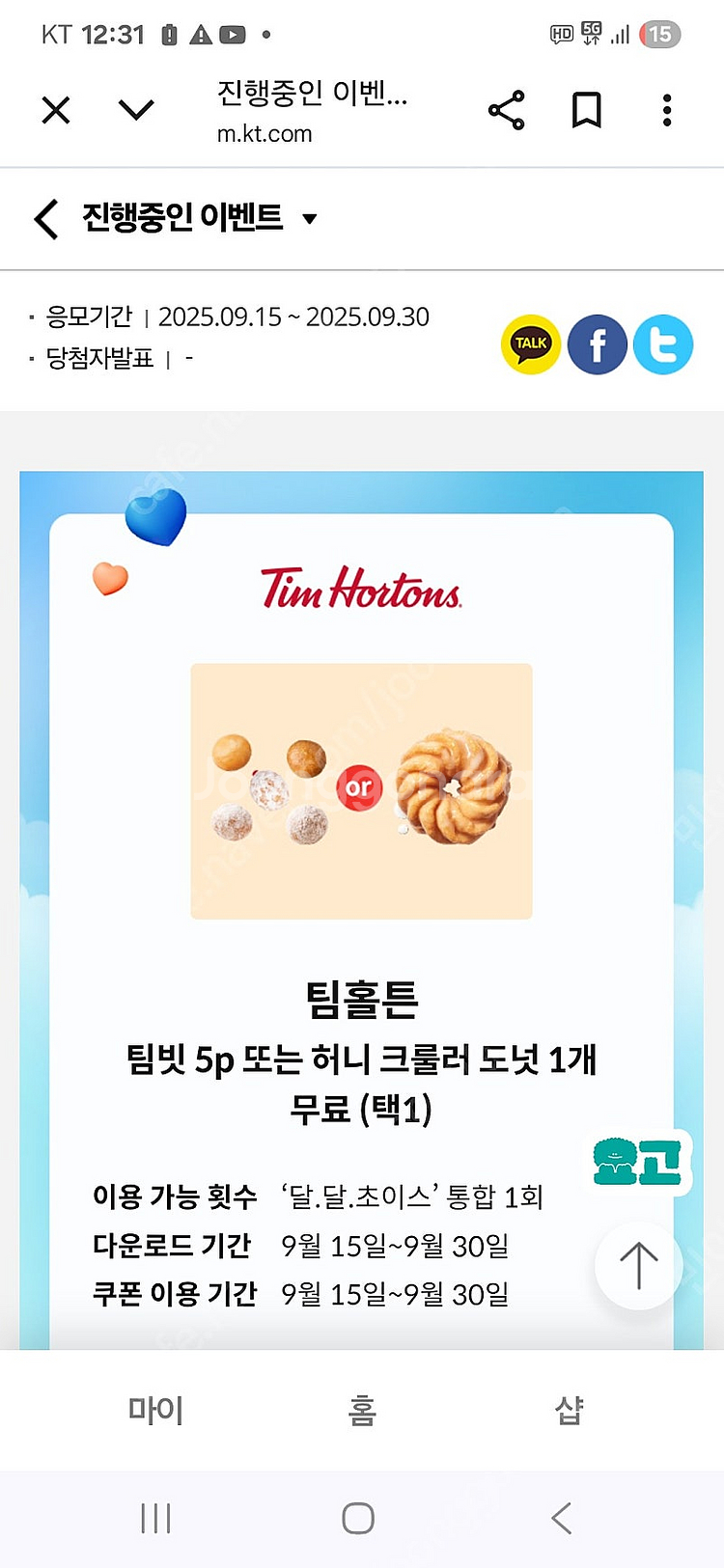Share this KT event page

pyautogui.click(x=506, y=111)
